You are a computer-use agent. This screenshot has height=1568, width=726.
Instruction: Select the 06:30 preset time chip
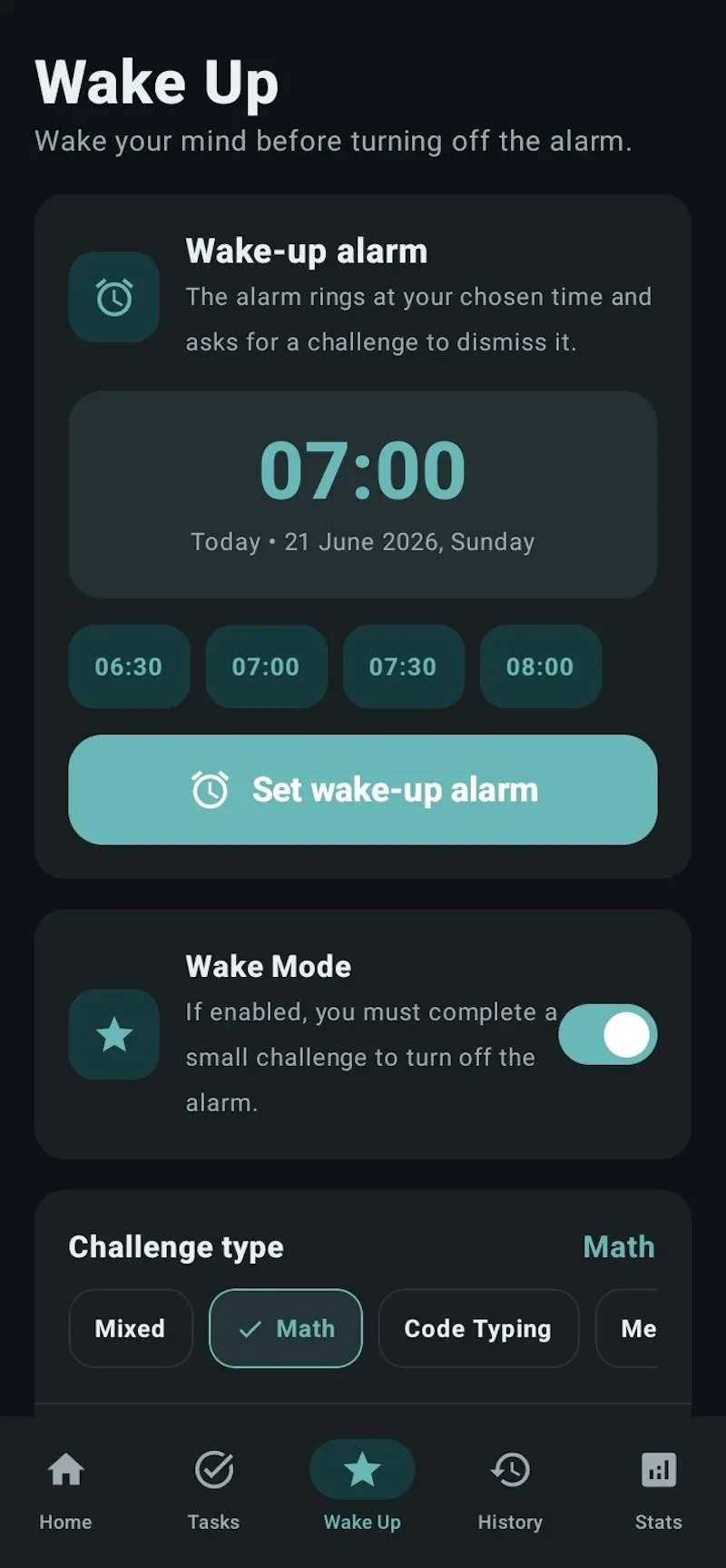[x=129, y=666]
